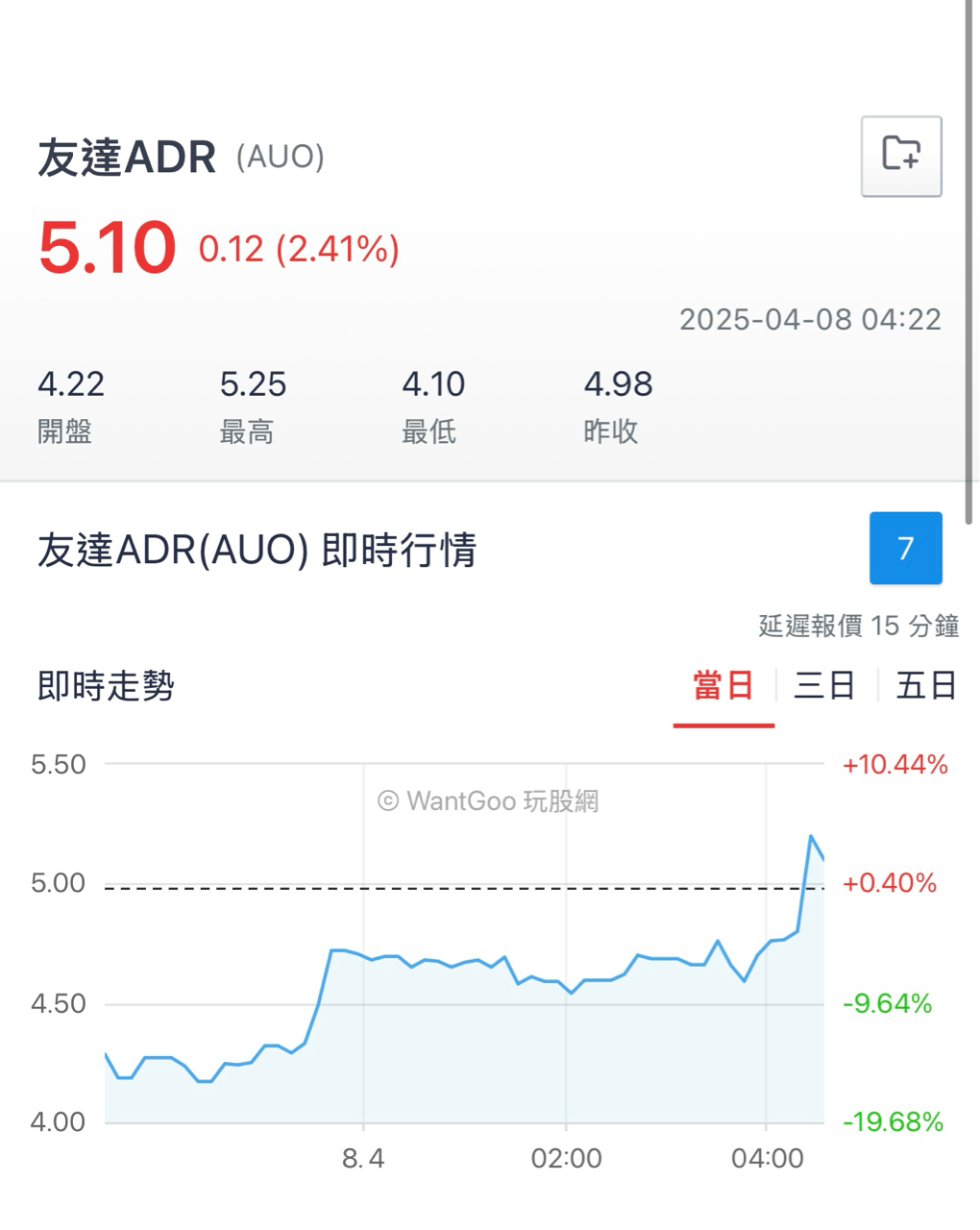The height and width of the screenshot is (1230, 980).
Task: Show the 五日 trend chart
Action: click(x=925, y=686)
